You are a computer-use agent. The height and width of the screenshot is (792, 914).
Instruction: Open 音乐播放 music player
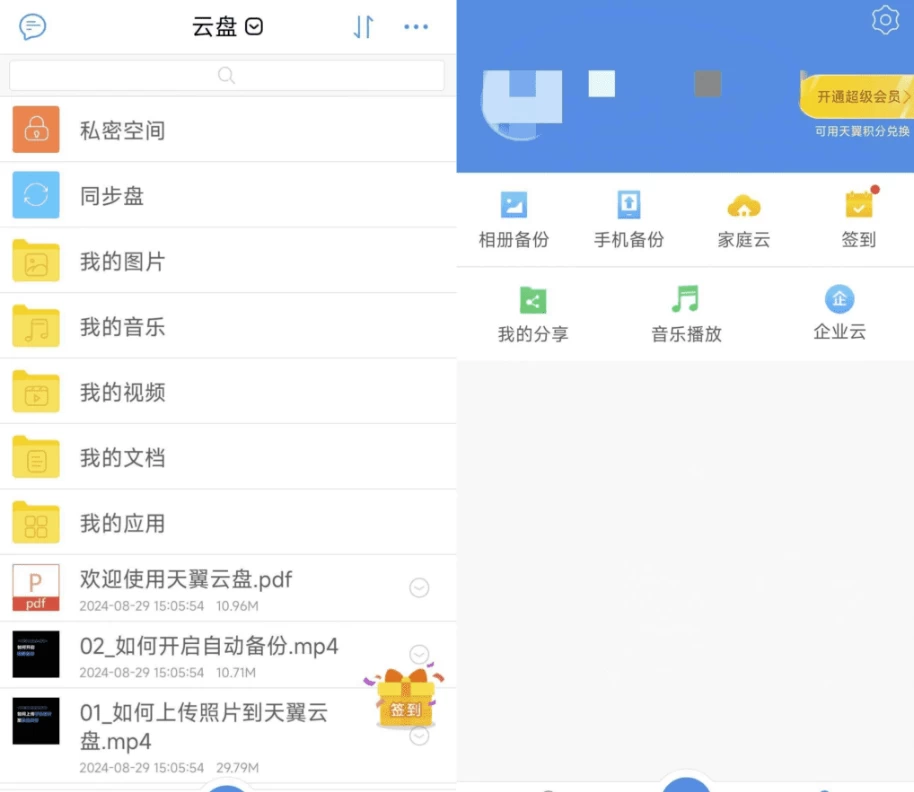(x=686, y=314)
